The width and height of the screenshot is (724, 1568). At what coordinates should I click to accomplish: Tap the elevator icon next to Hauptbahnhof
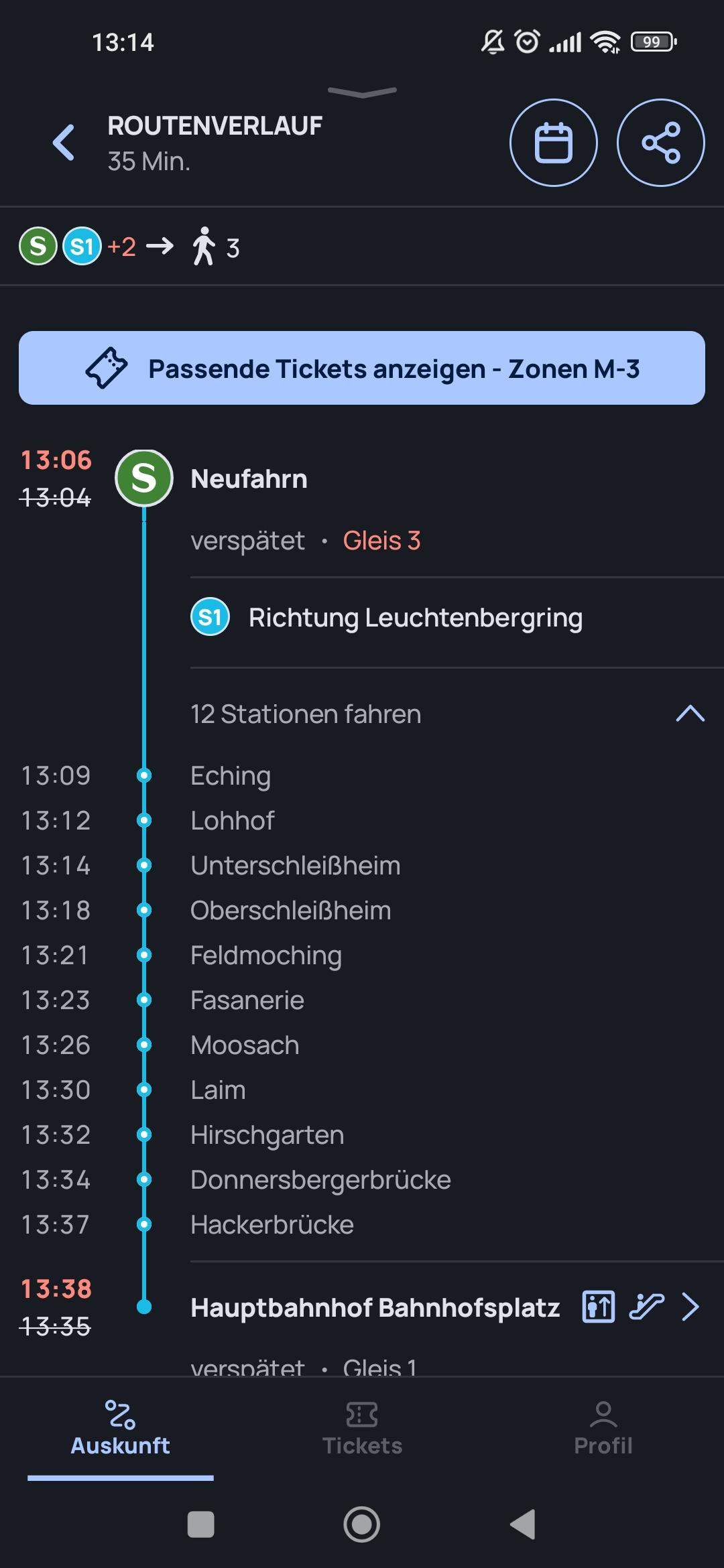(599, 1305)
